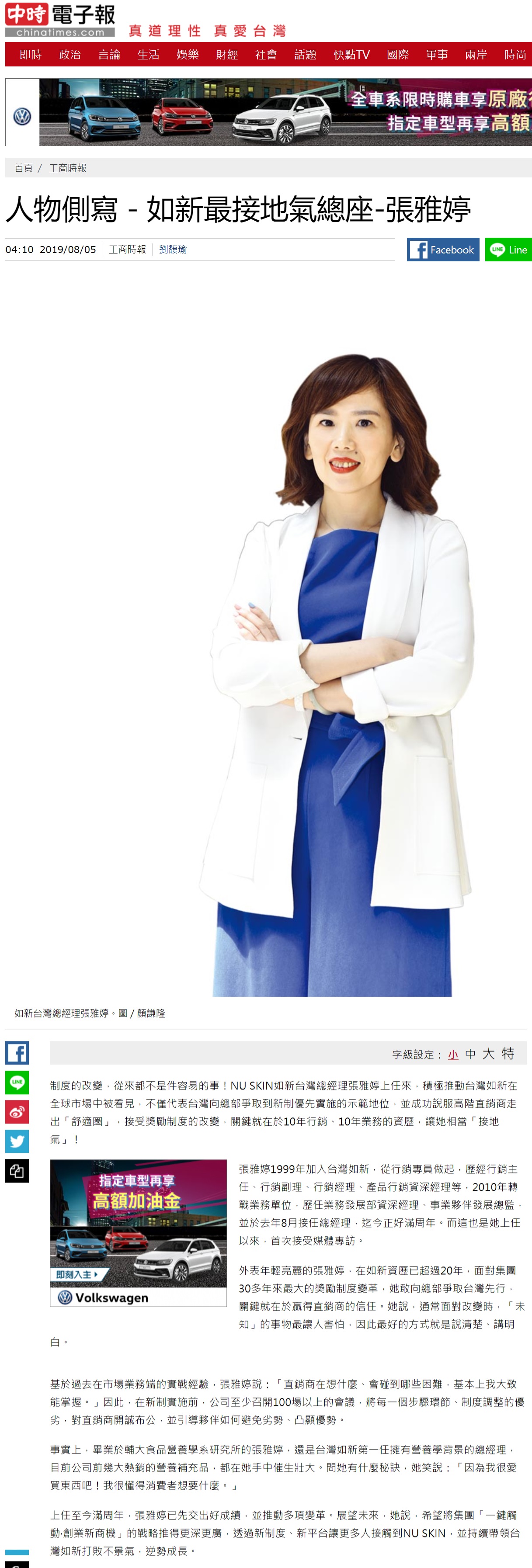The width and height of the screenshot is (532, 1568).
Task: Open the 快點TV section
Action: point(351,55)
